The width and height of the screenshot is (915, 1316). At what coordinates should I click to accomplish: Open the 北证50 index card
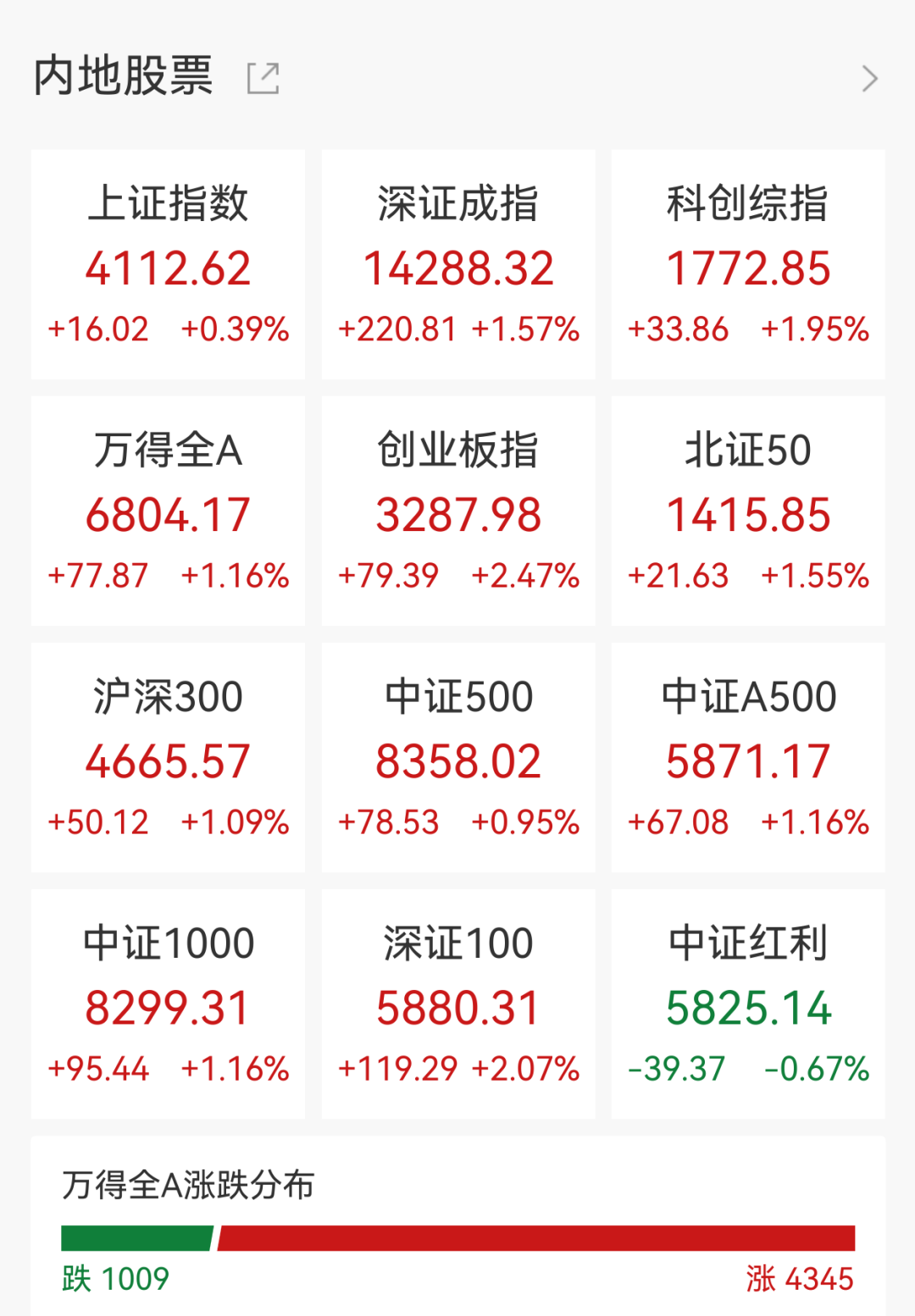[x=748, y=511]
